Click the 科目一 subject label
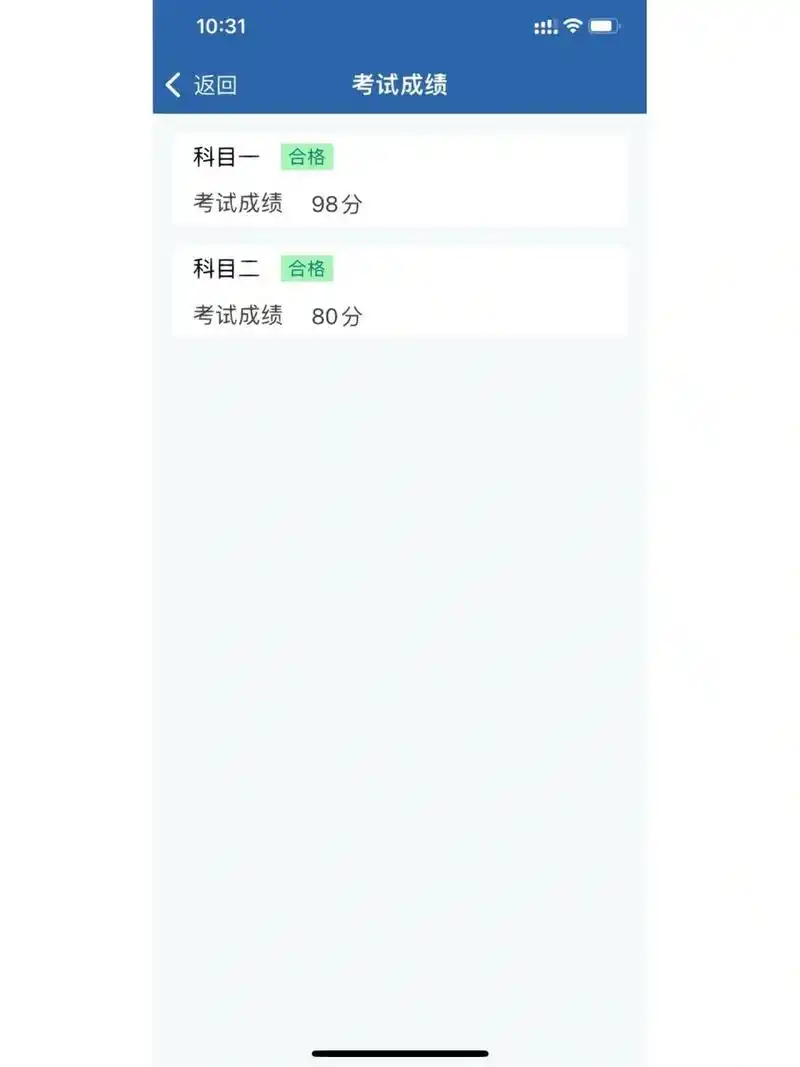800x1067 pixels. click(226, 157)
